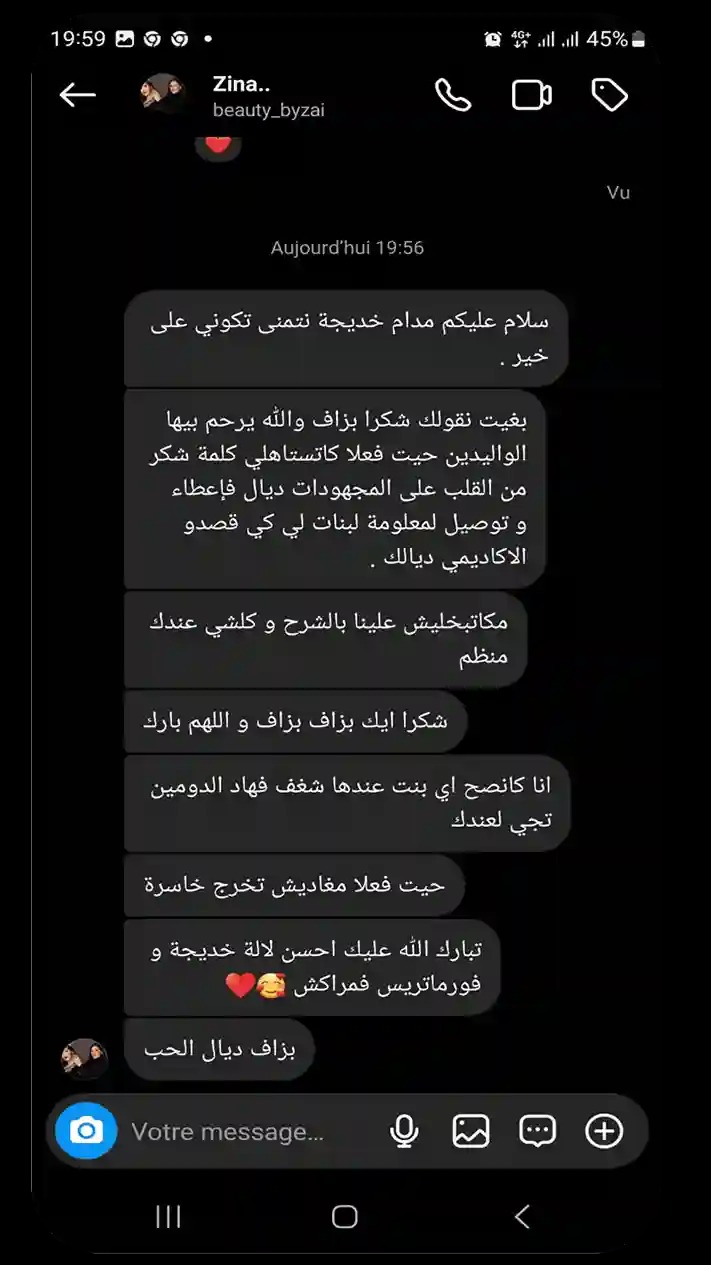The image size is (711, 1265).
Task: Tap the system home button
Action: point(345,1216)
